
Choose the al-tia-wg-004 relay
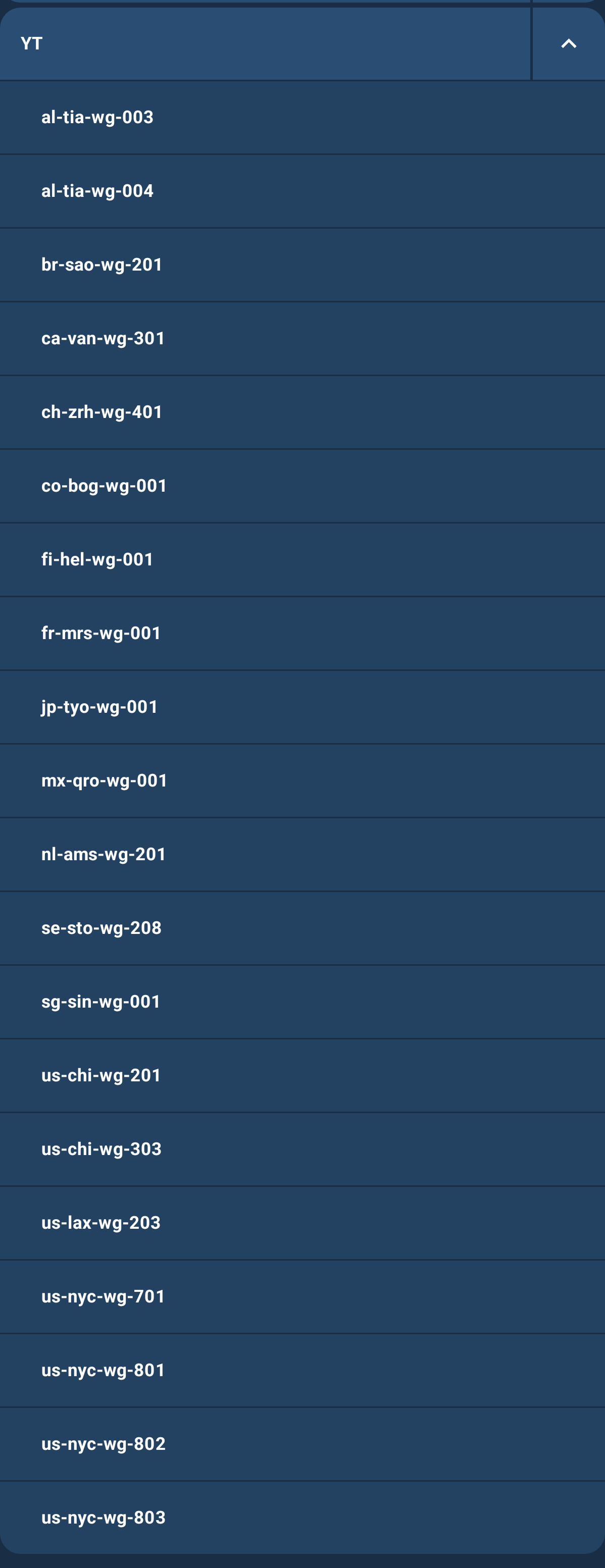tap(302, 191)
